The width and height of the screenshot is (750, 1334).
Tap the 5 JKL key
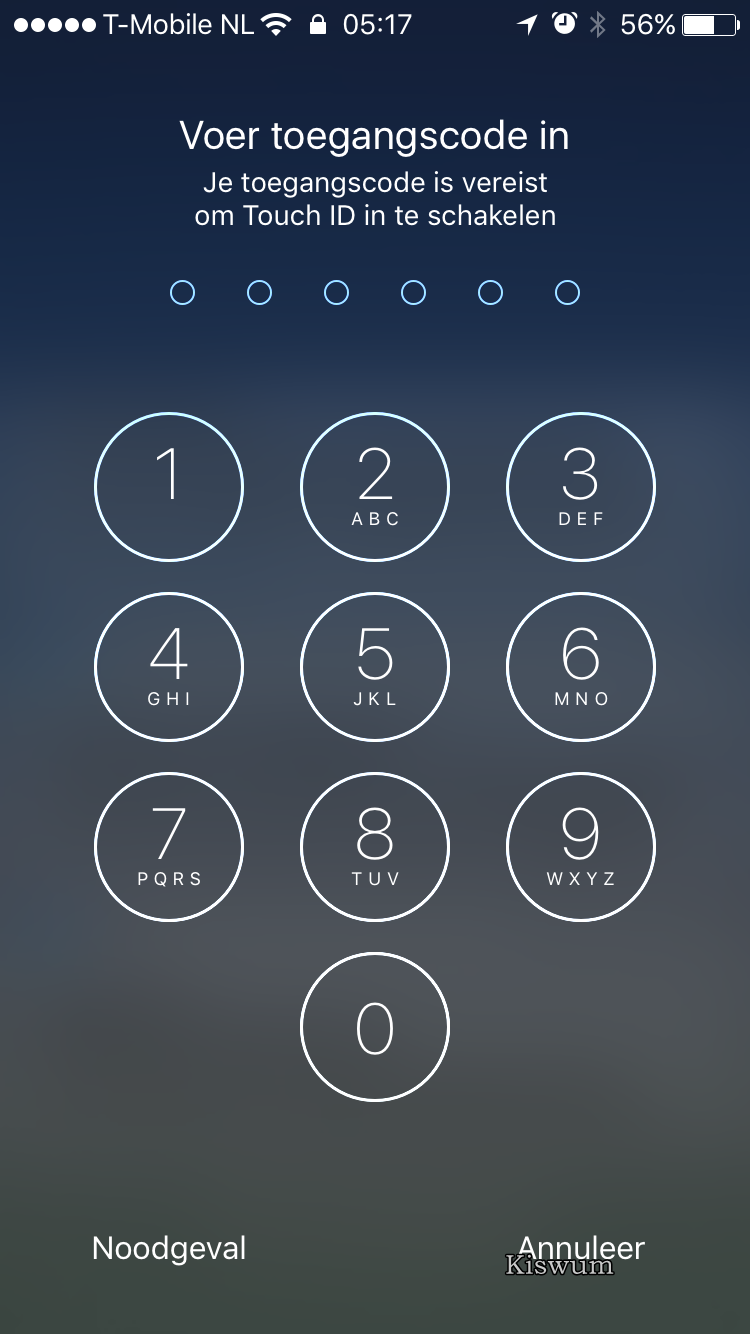pos(375,667)
